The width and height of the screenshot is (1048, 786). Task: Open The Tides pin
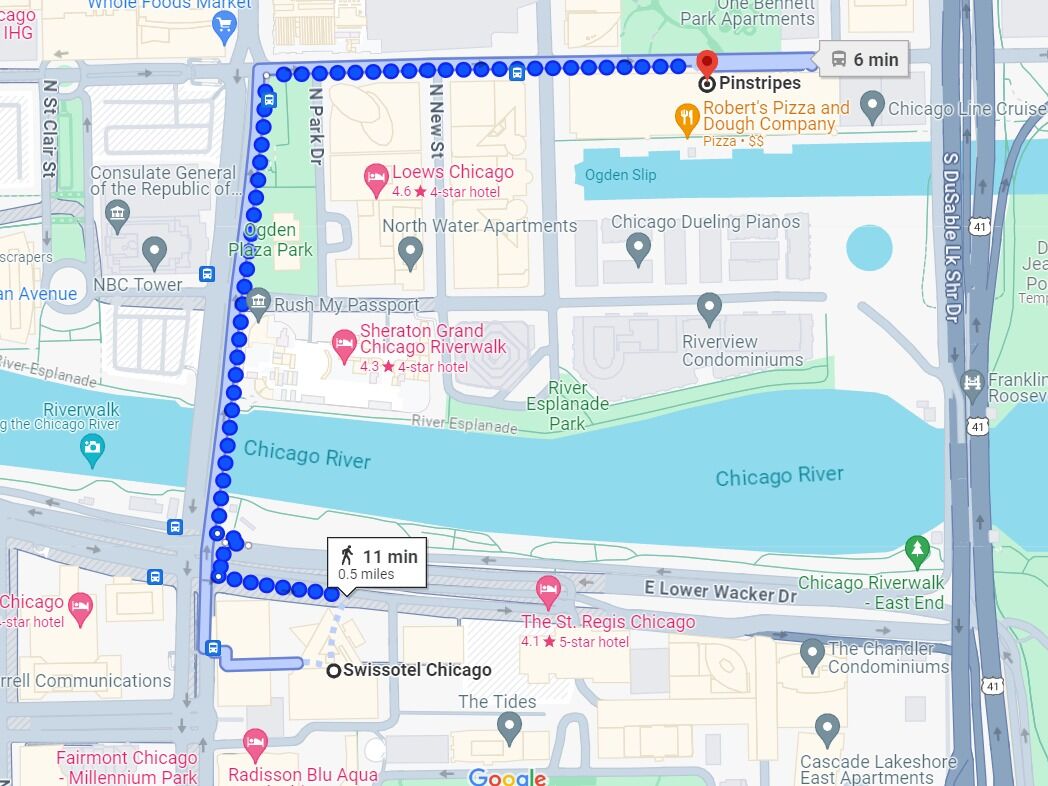click(510, 727)
